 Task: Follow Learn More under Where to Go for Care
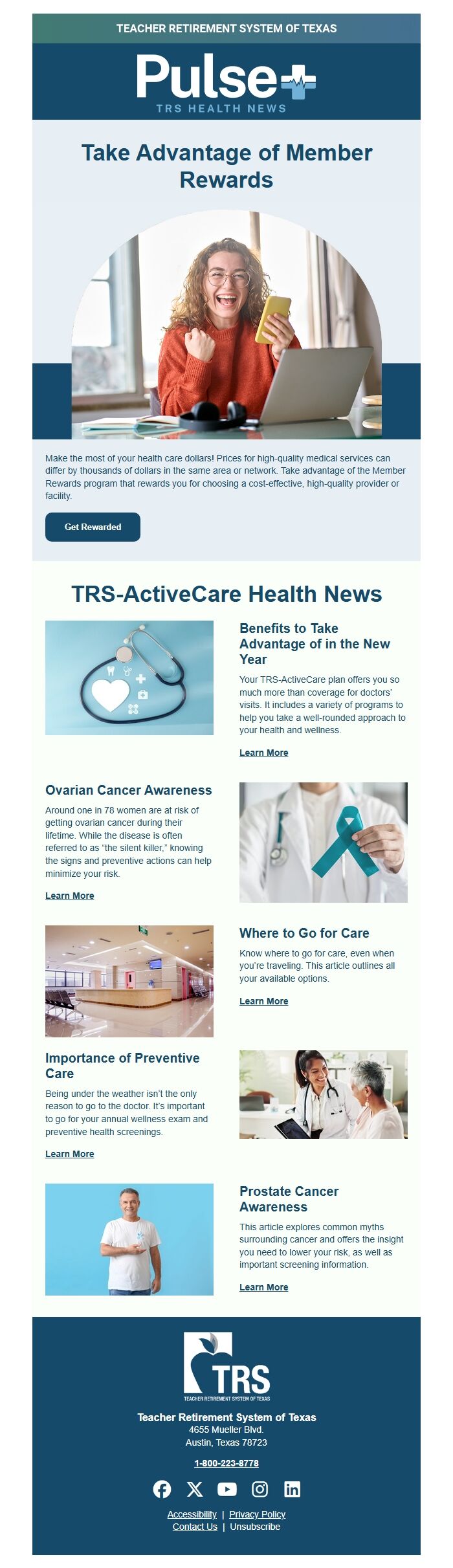(264, 1001)
